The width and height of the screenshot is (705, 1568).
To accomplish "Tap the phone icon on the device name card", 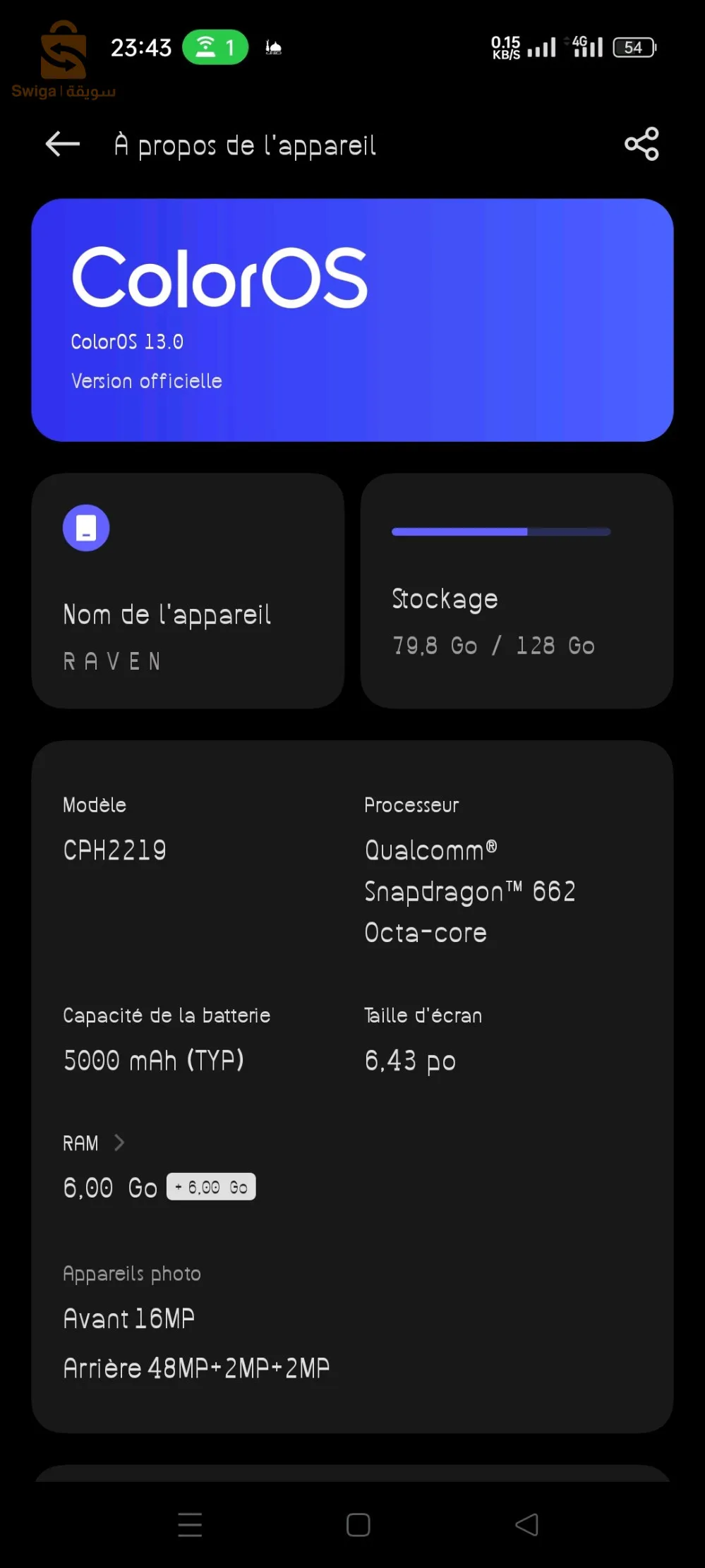I will pyautogui.click(x=85, y=527).
